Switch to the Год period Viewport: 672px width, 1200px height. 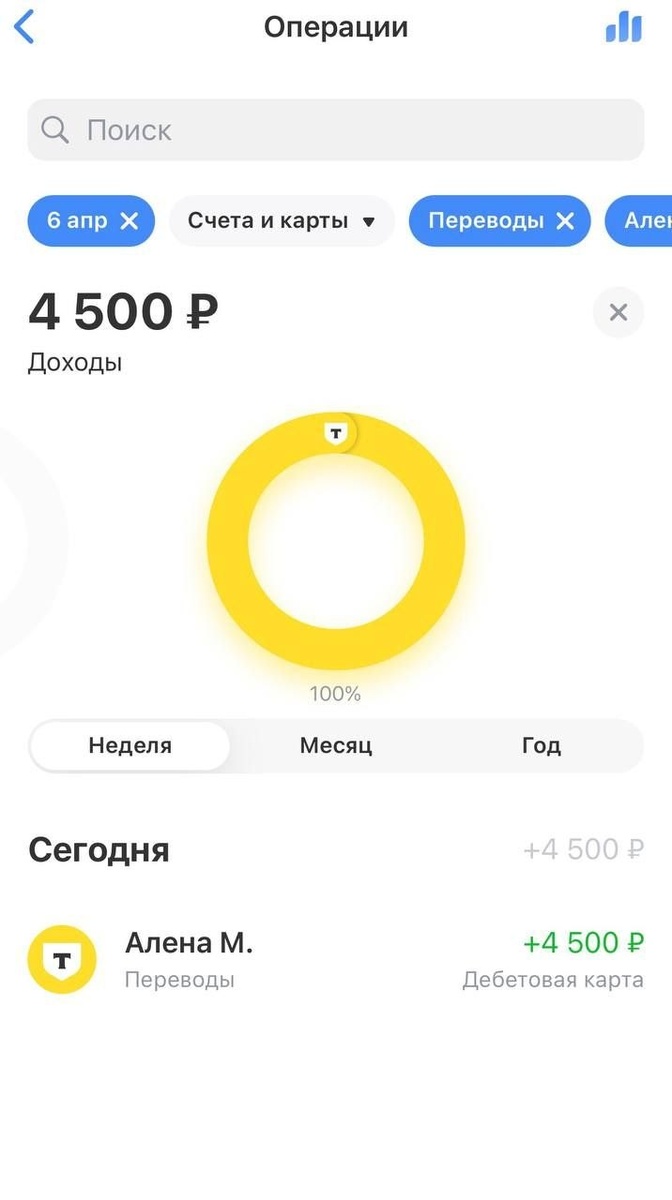tap(541, 746)
